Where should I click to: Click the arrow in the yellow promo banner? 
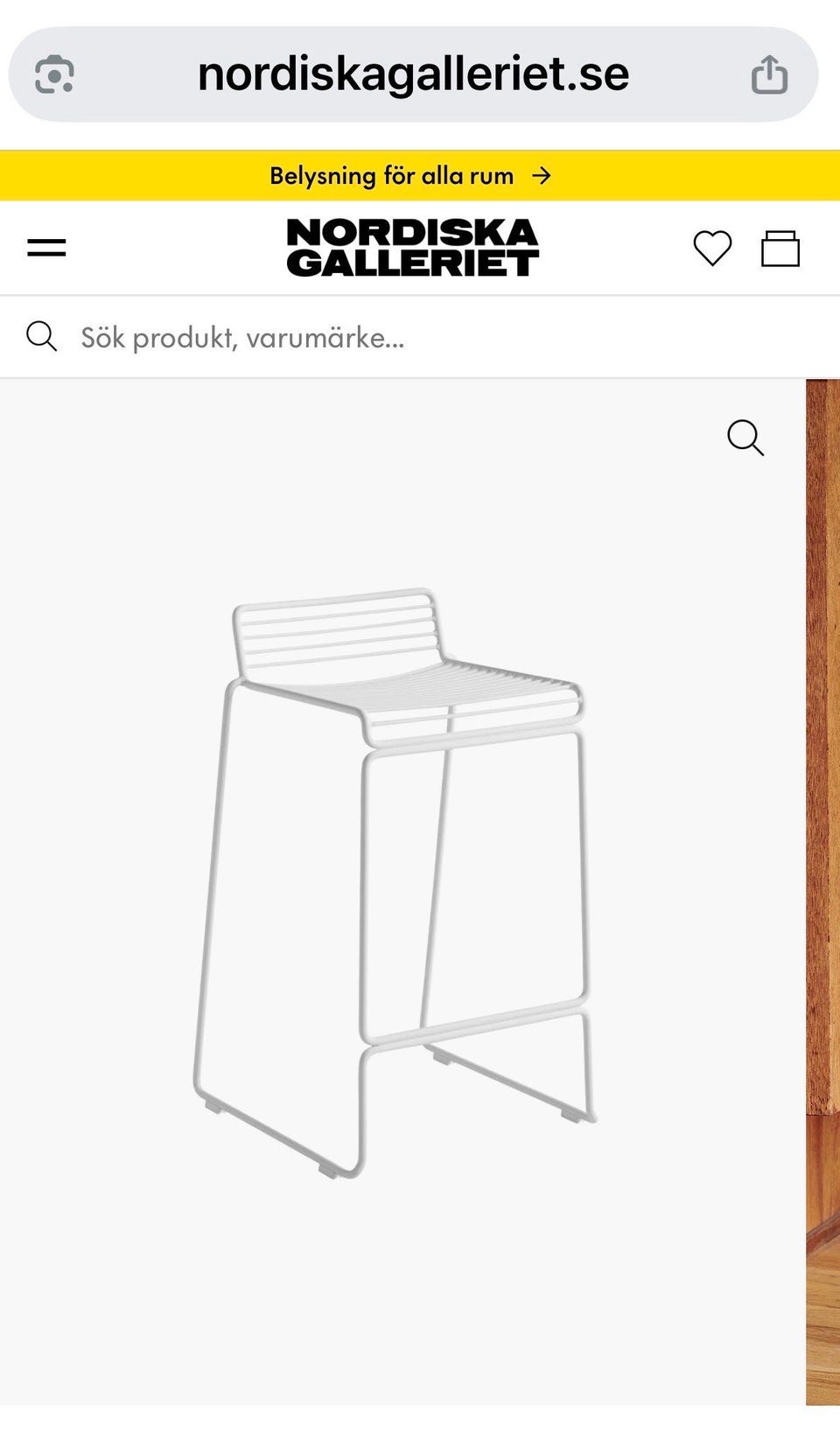pyautogui.click(x=544, y=175)
